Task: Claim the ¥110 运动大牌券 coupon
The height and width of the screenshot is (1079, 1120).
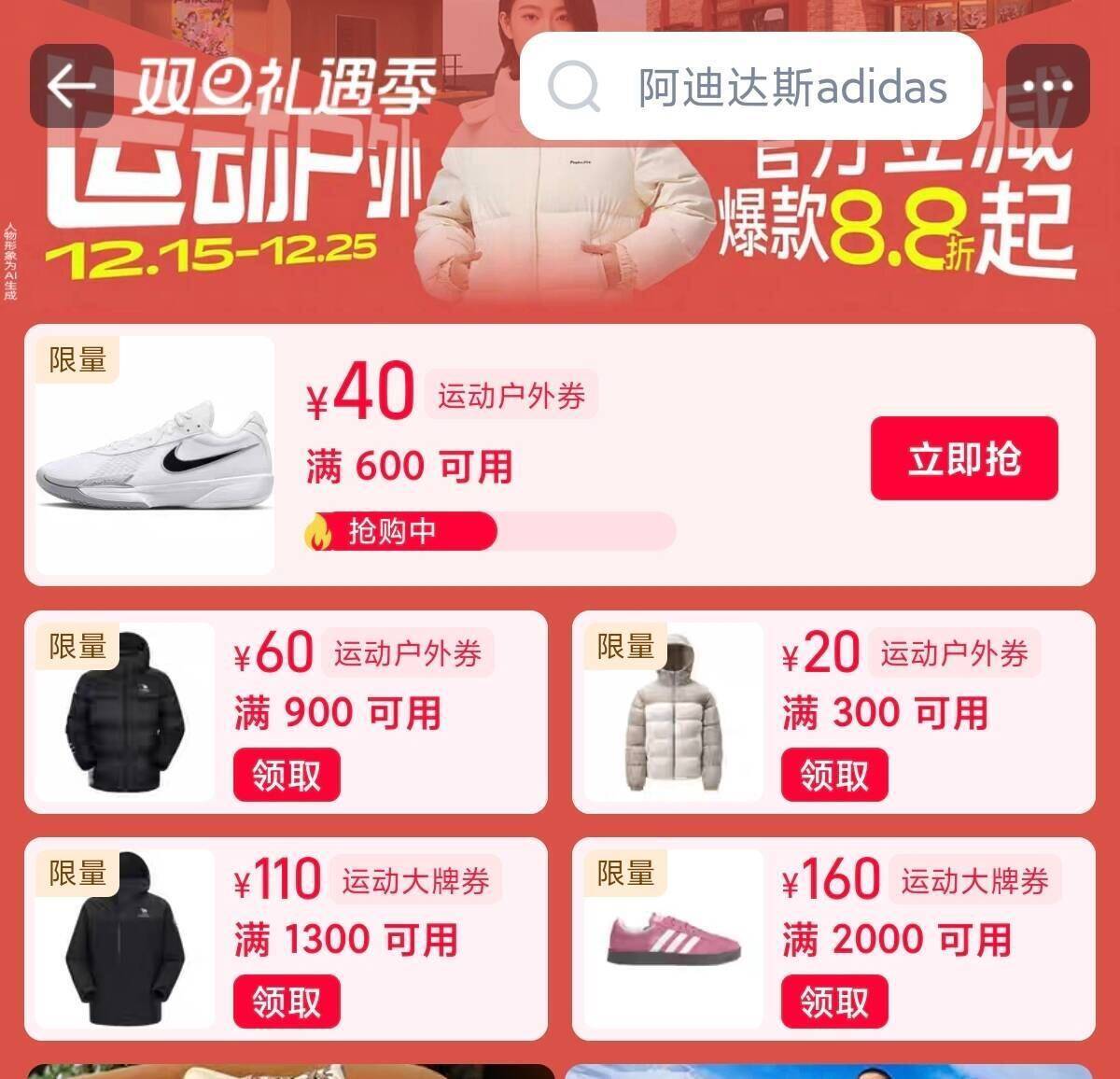Action: pyautogui.click(x=287, y=1002)
